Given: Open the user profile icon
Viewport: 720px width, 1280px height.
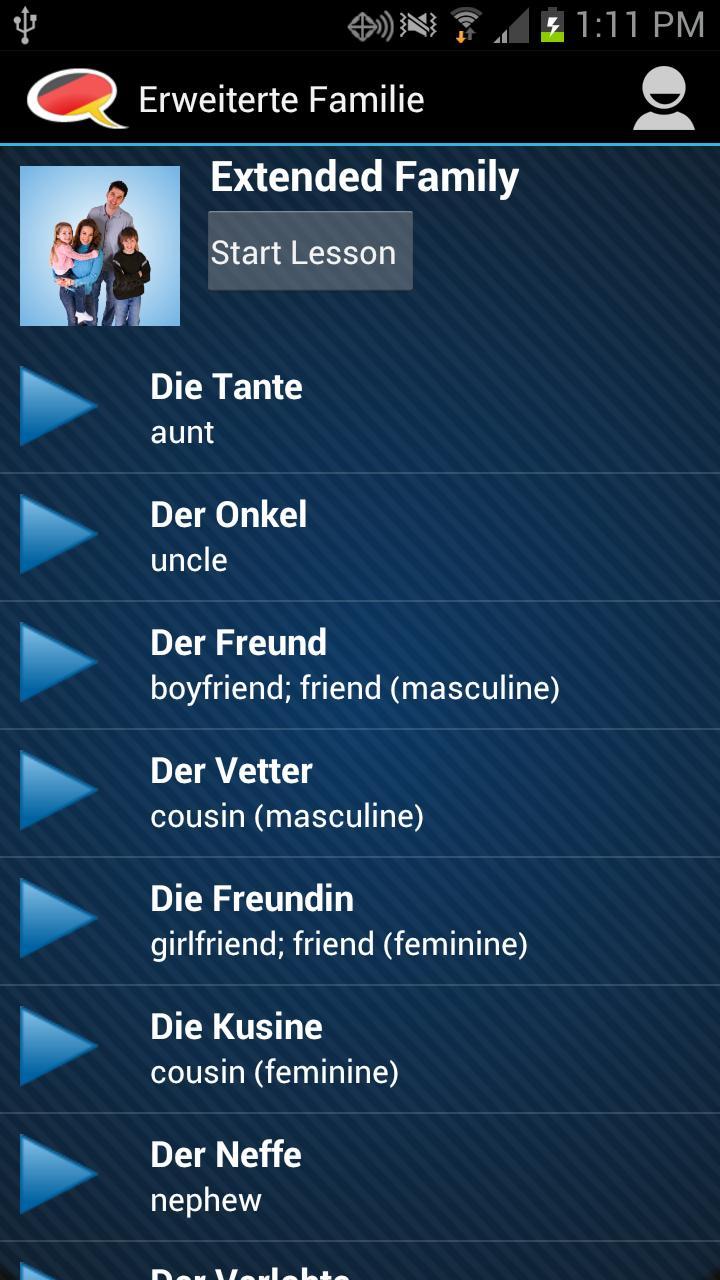Looking at the screenshot, I should (664, 99).
